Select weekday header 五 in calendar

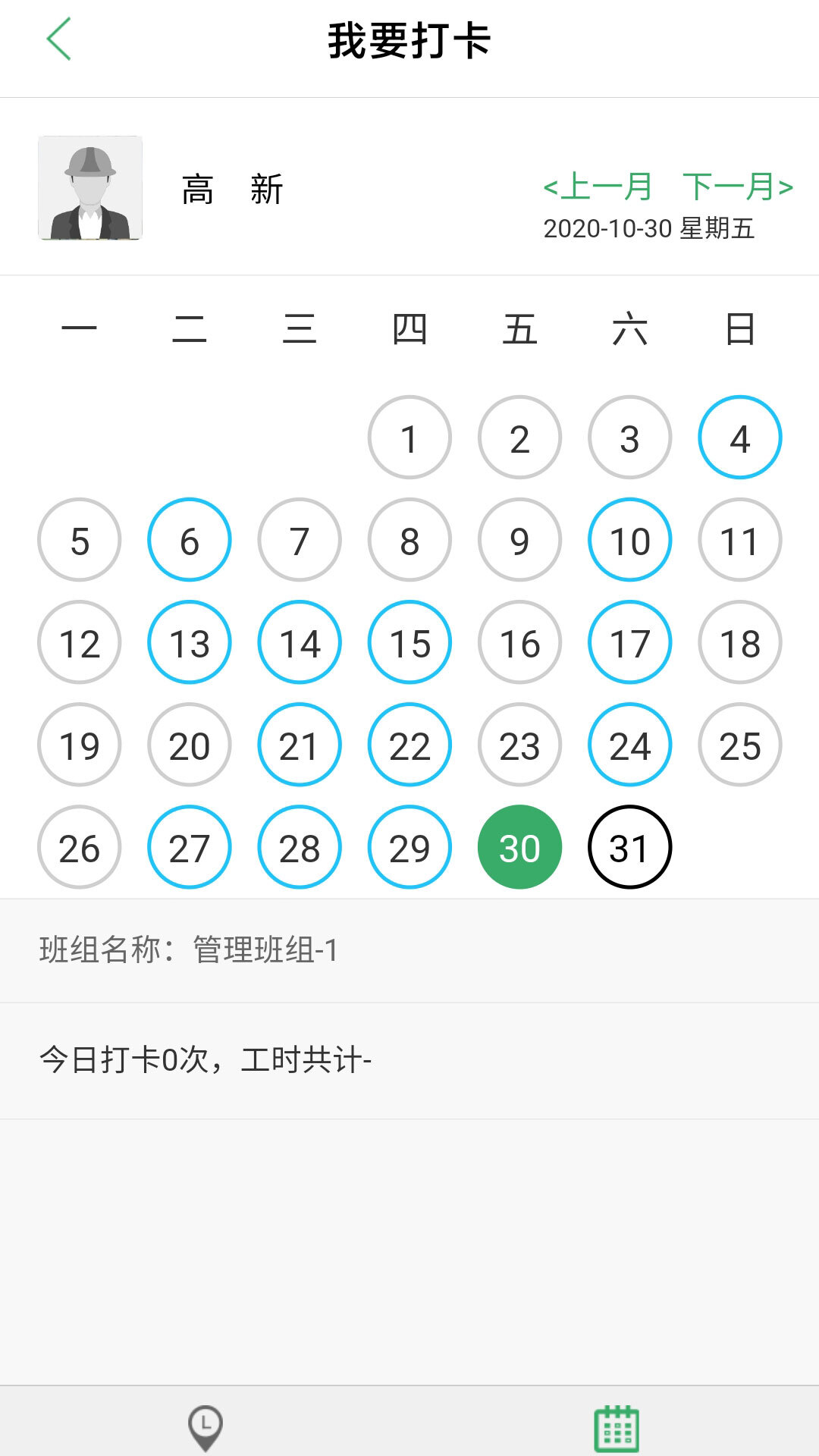[x=519, y=330]
